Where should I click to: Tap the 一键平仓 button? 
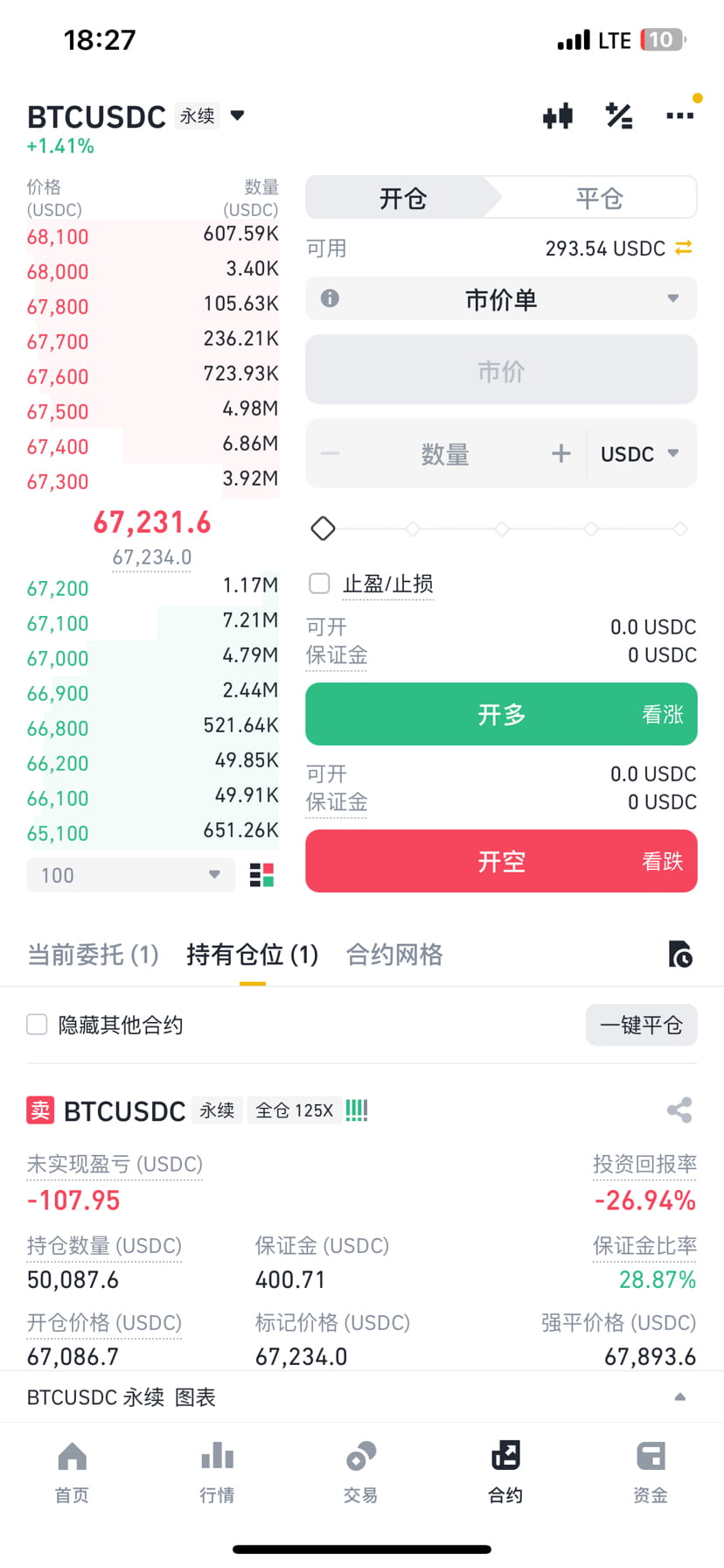641,1025
